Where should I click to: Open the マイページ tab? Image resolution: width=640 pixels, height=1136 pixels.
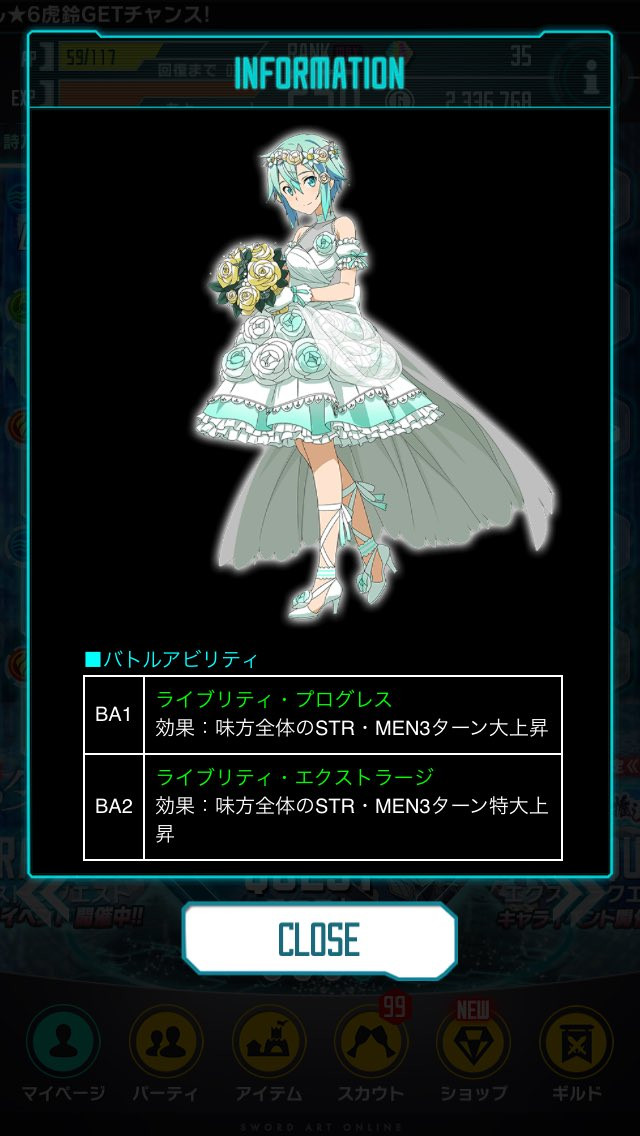click(63, 1053)
